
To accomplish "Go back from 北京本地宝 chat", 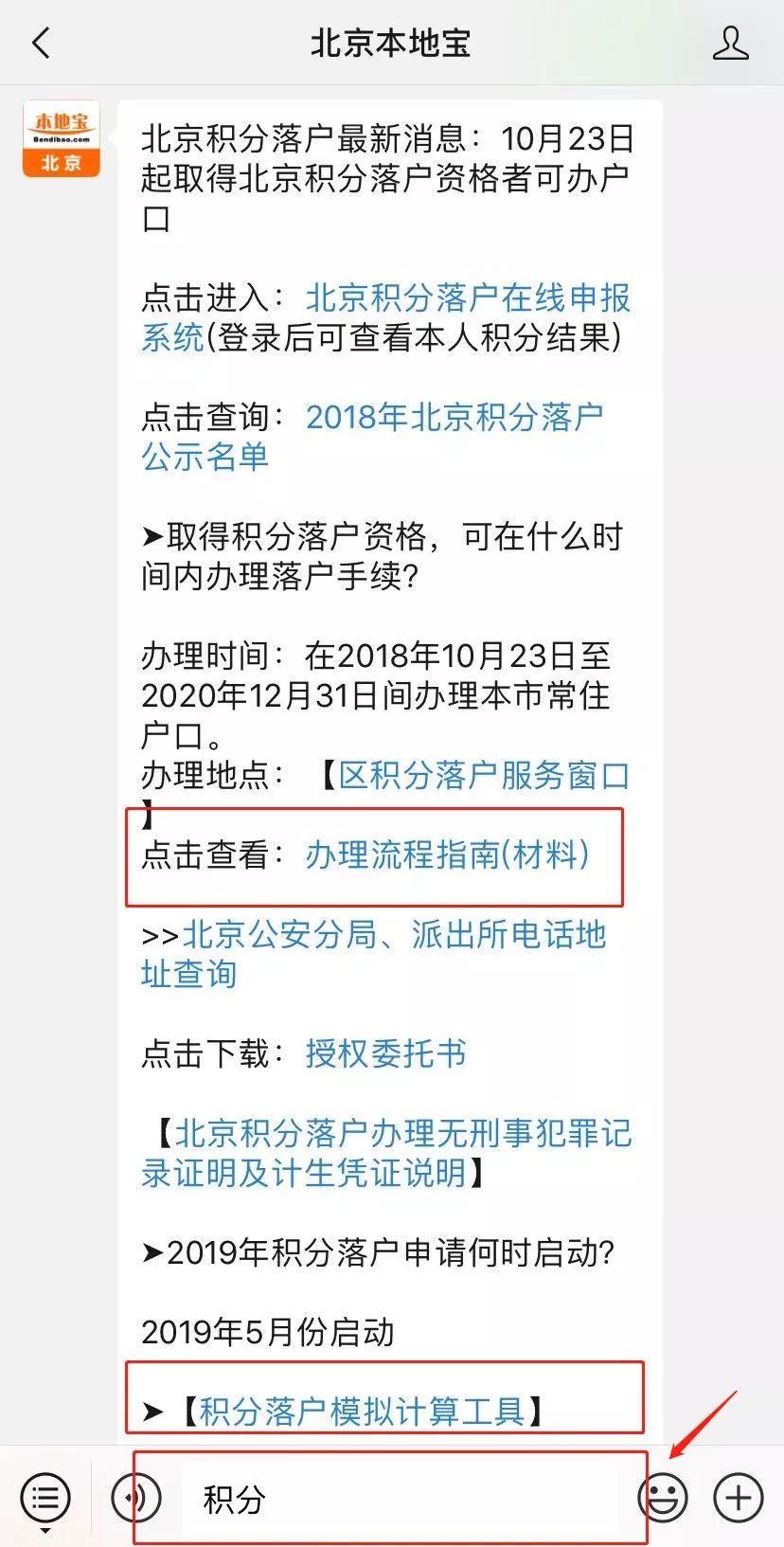I will [41, 44].
